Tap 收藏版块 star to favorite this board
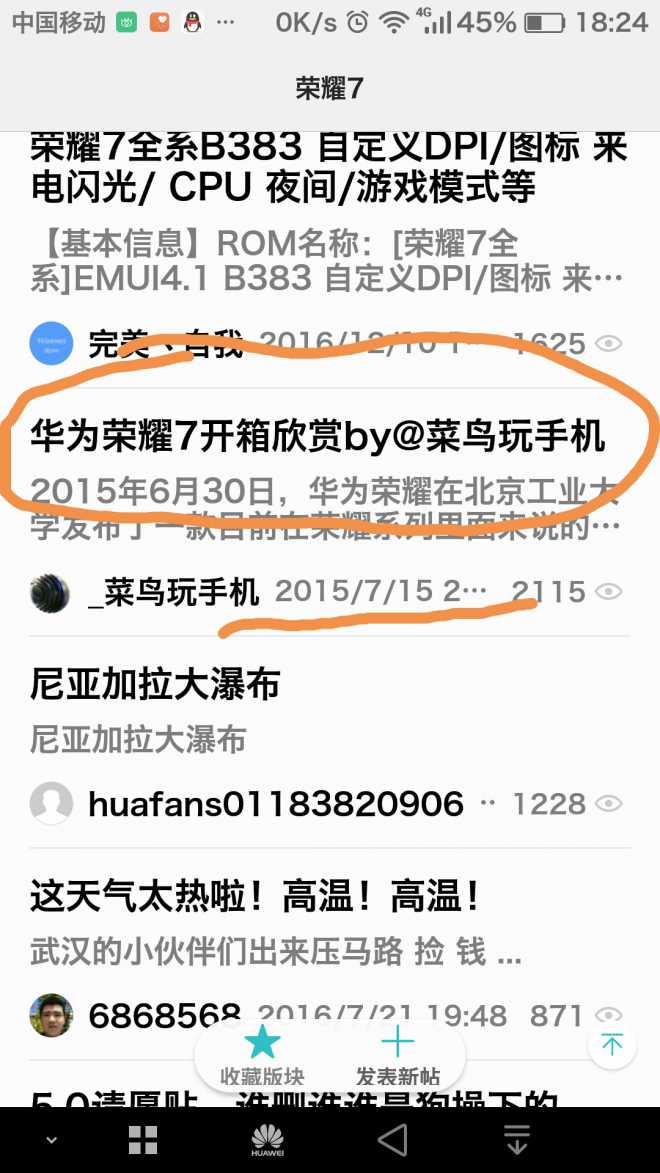Viewport: 660px width, 1173px height. (x=262, y=1054)
